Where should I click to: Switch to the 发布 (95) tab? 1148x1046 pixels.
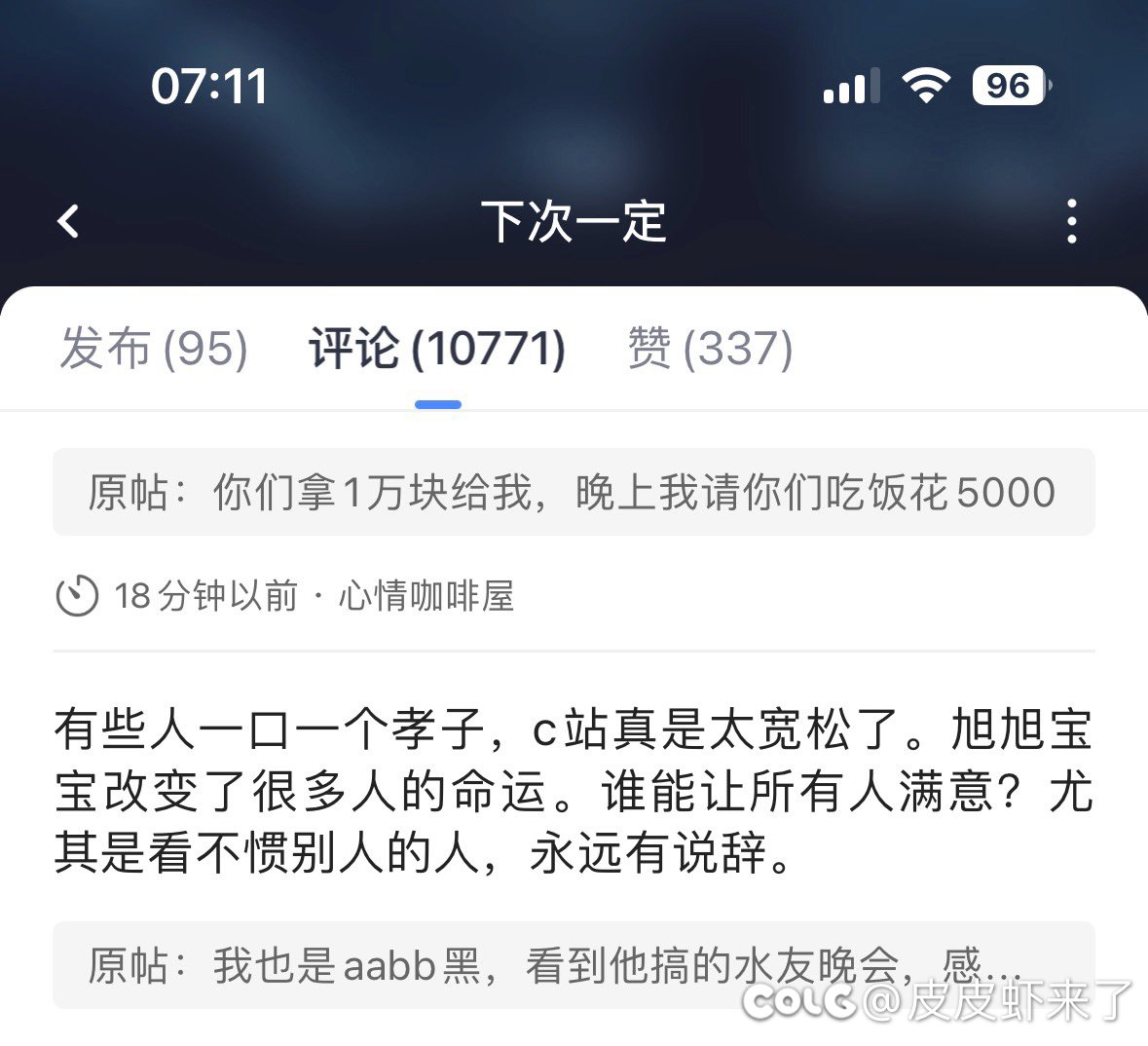[154, 349]
